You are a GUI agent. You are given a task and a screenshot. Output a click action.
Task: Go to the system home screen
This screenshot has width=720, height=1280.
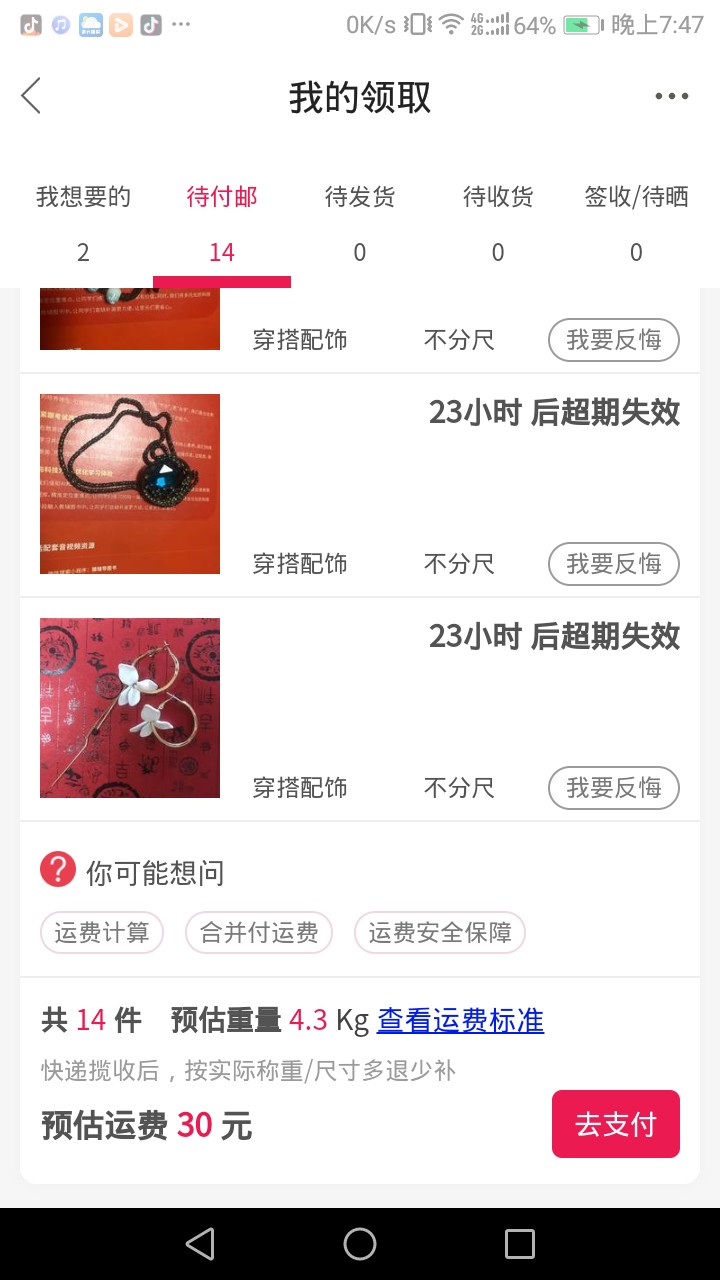pos(360,1244)
